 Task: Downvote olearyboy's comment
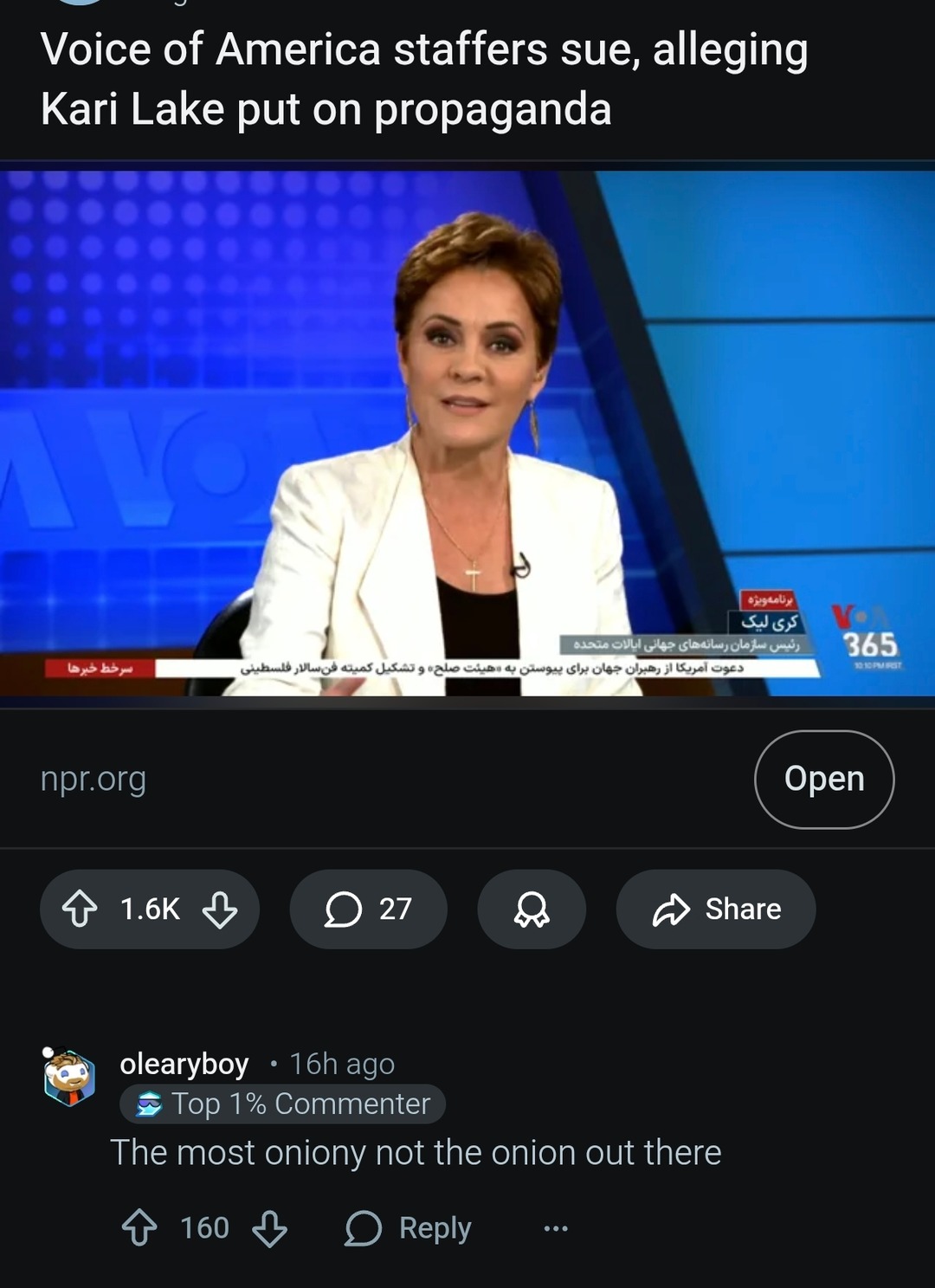(269, 1228)
